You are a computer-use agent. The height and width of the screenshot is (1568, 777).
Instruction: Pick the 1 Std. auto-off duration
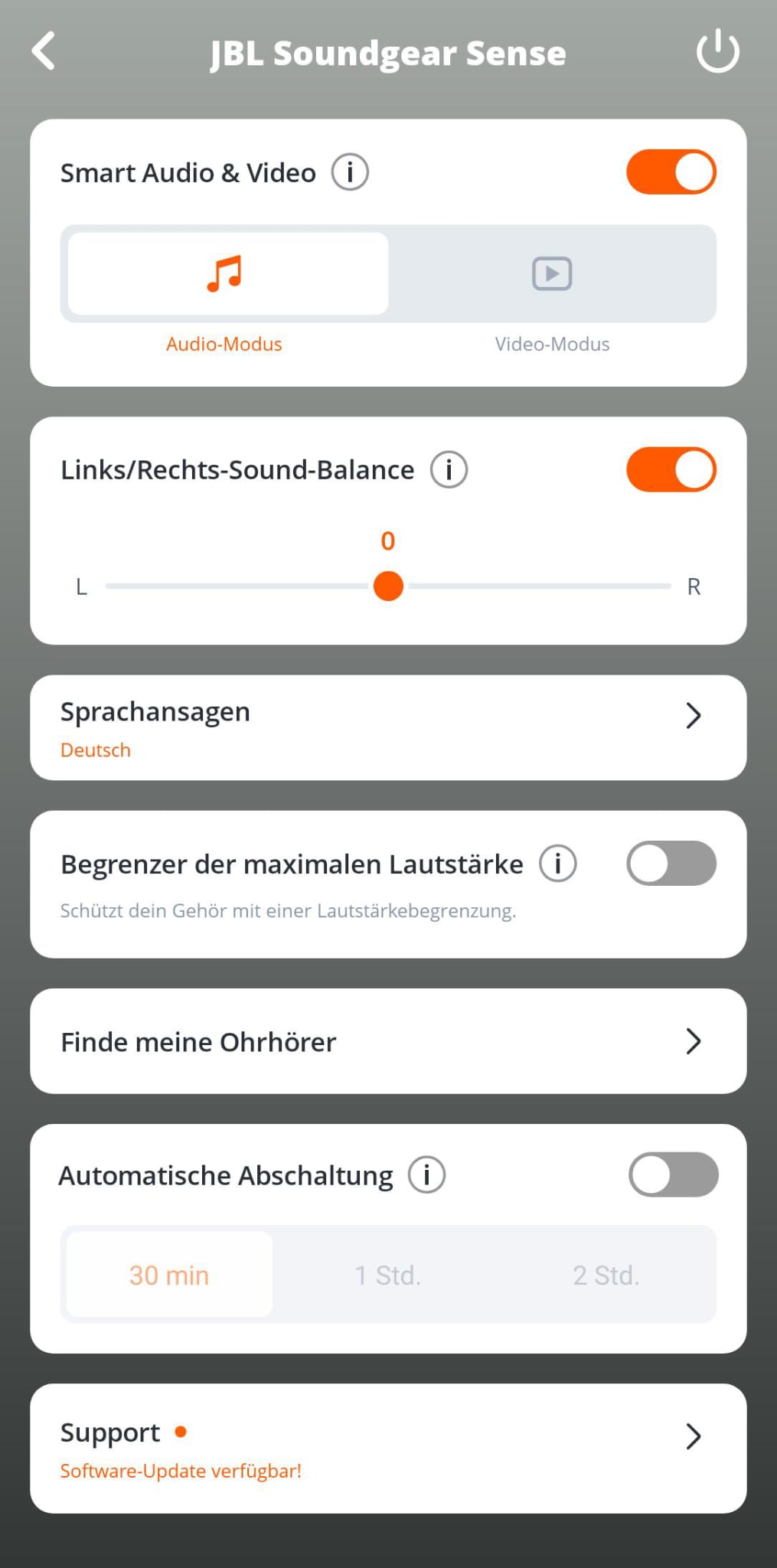[388, 1275]
